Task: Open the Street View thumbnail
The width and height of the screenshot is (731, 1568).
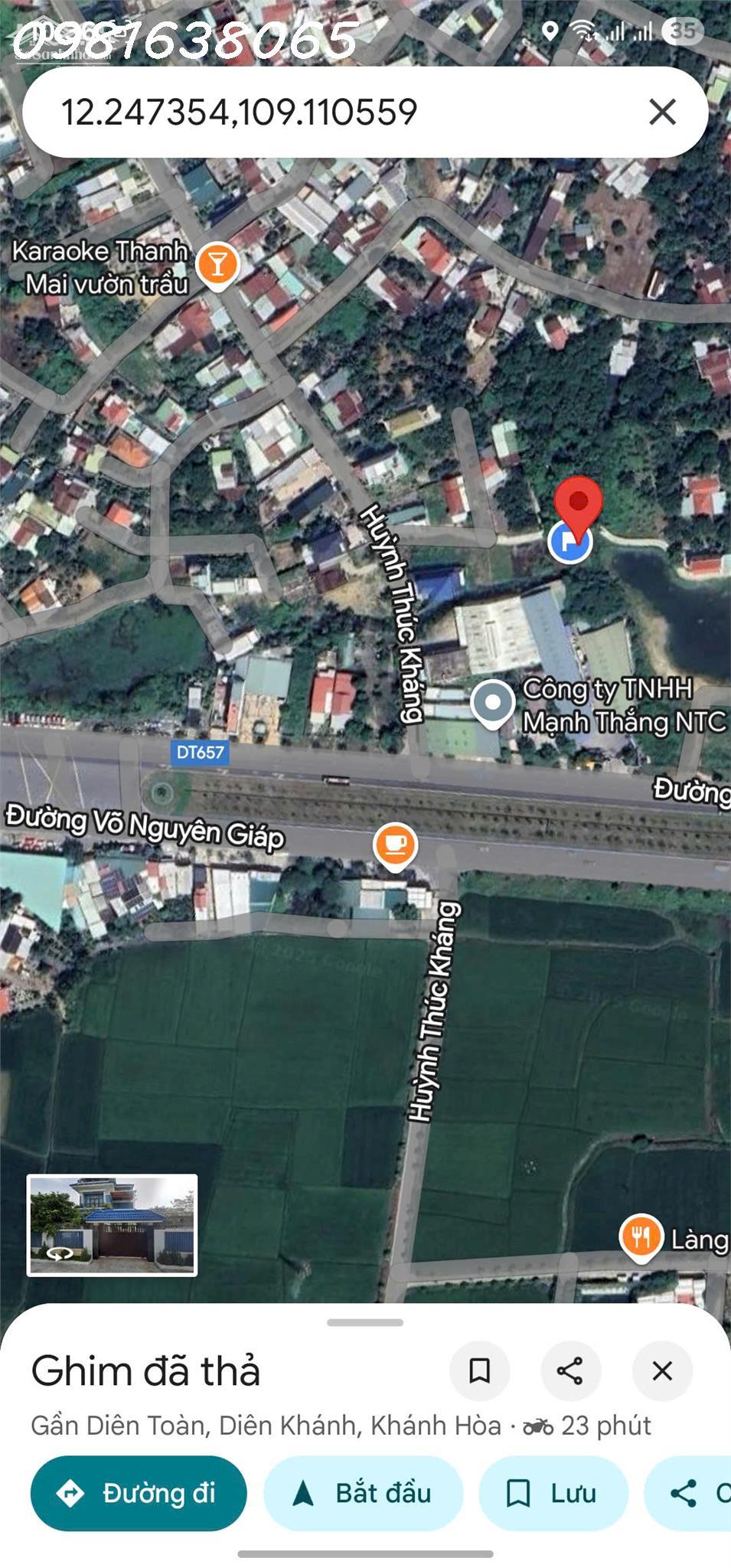Action: pos(113,1225)
